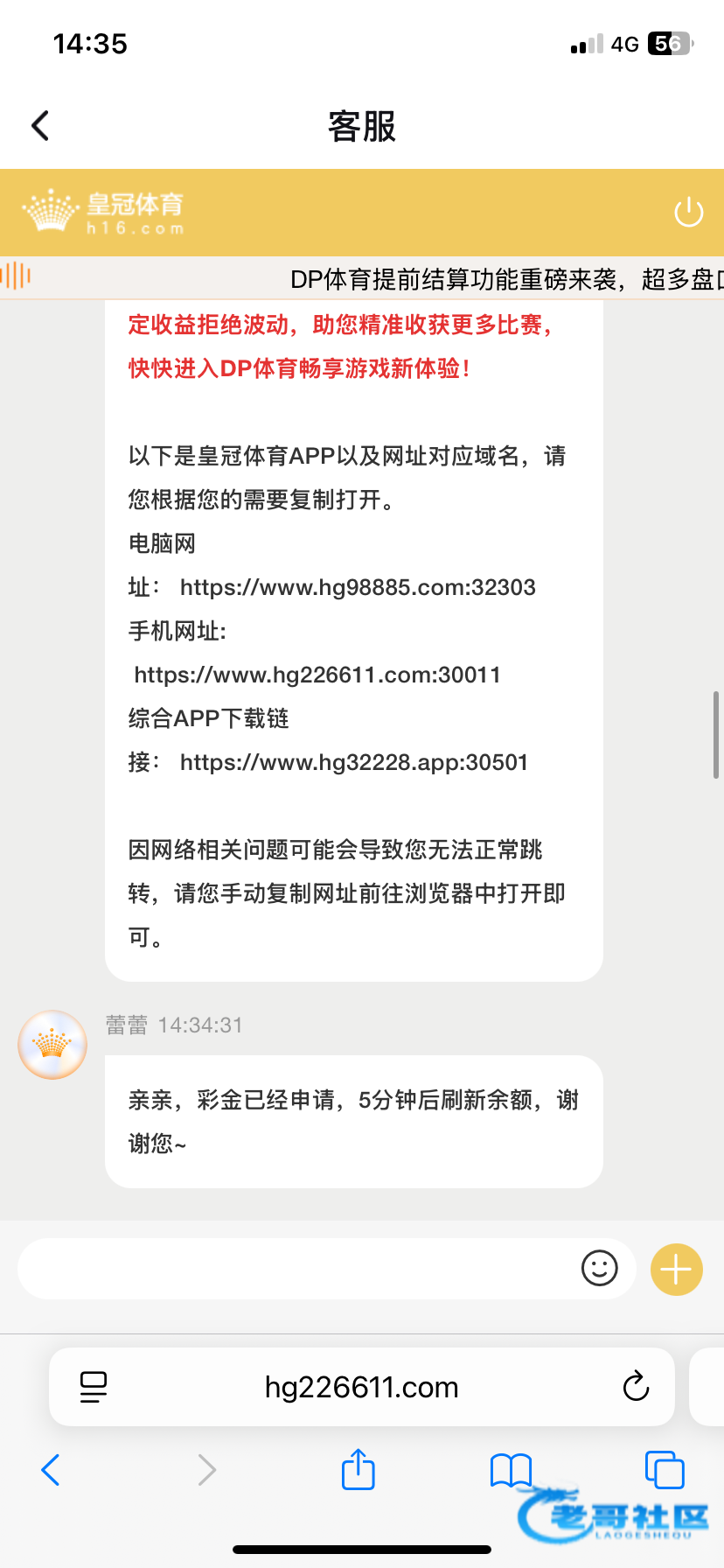724x1568 pixels.
Task: Go back with Safari's back arrow
Action: click(x=51, y=1470)
